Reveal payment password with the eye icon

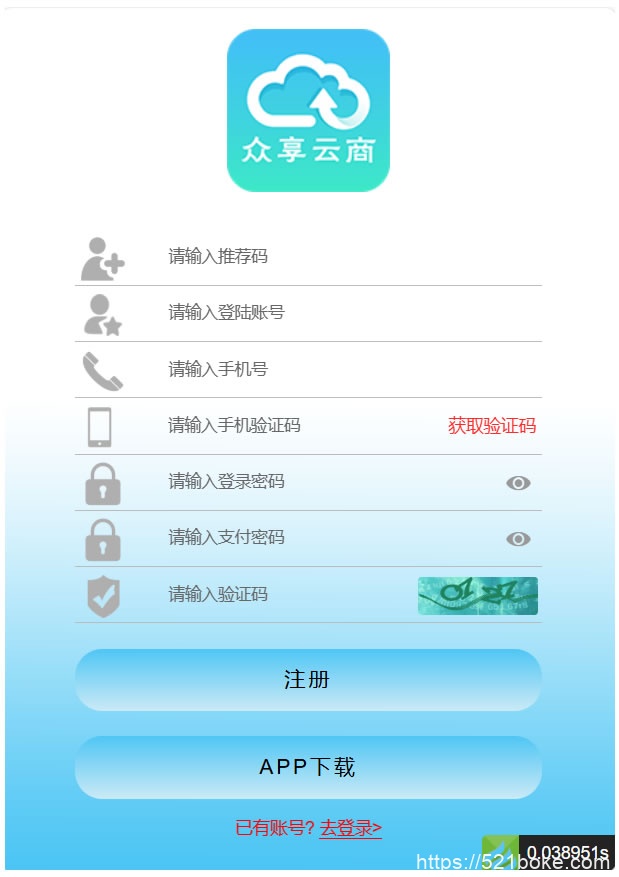click(518, 539)
